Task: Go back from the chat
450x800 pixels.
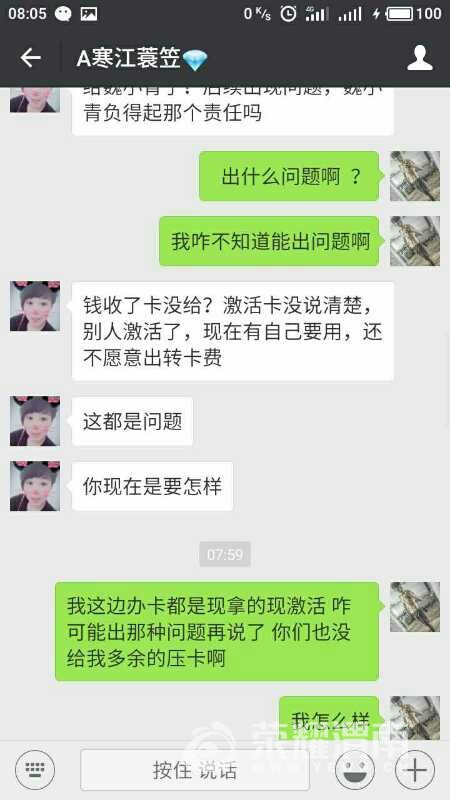Action: (x=30, y=58)
